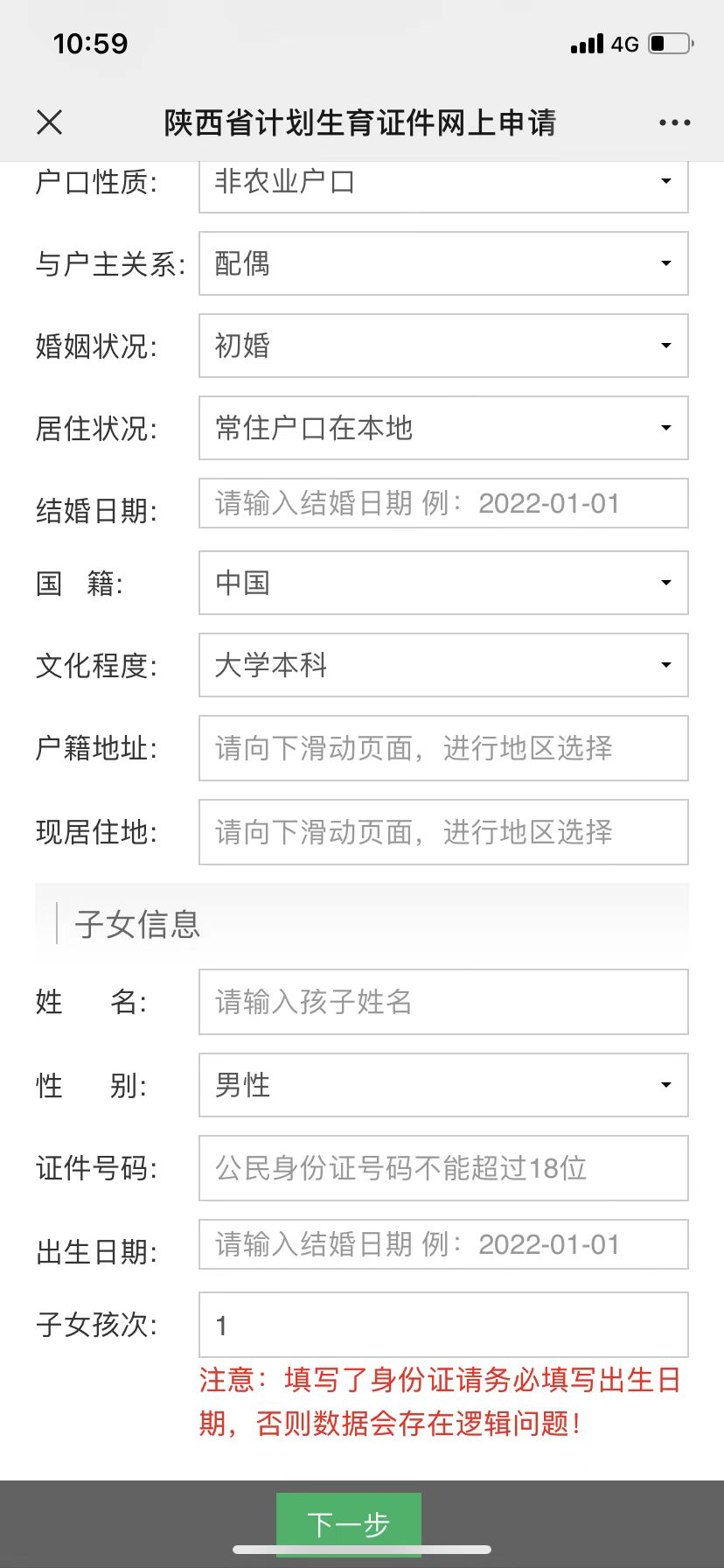The height and width of the screenshot is (1568, 724).
Task: Close the web page with the X icon
Action: 50,122
